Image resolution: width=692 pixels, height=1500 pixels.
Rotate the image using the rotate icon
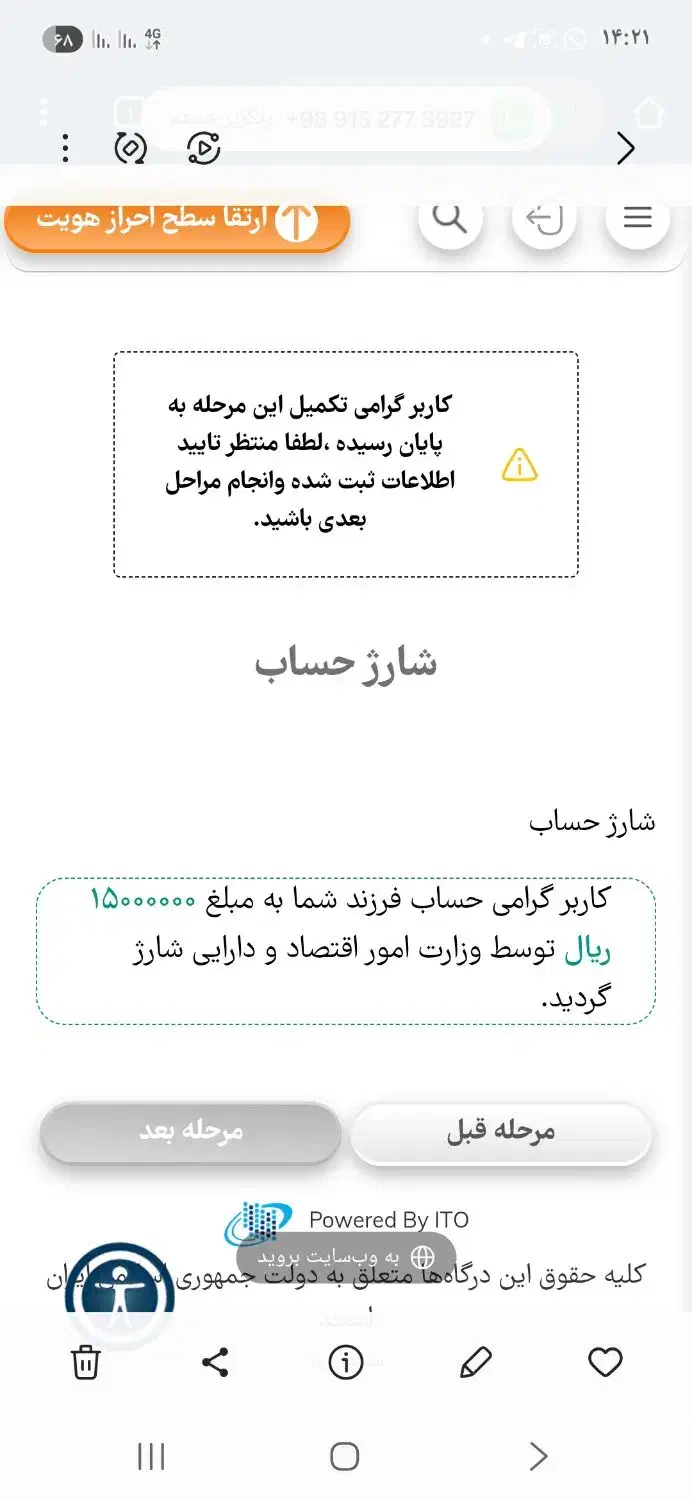[x=131, y=149]
